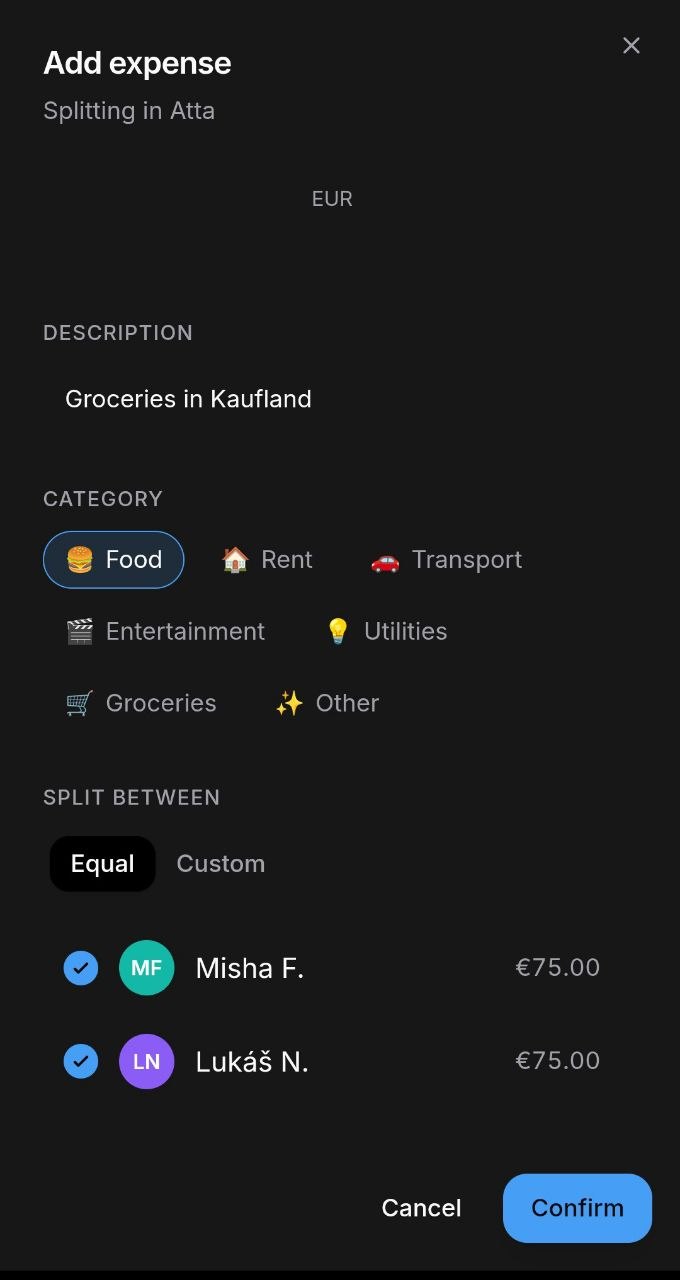Uncheck Misha F. from the split
This screenshot has height=1280, width=680.
tap(81, 968)
